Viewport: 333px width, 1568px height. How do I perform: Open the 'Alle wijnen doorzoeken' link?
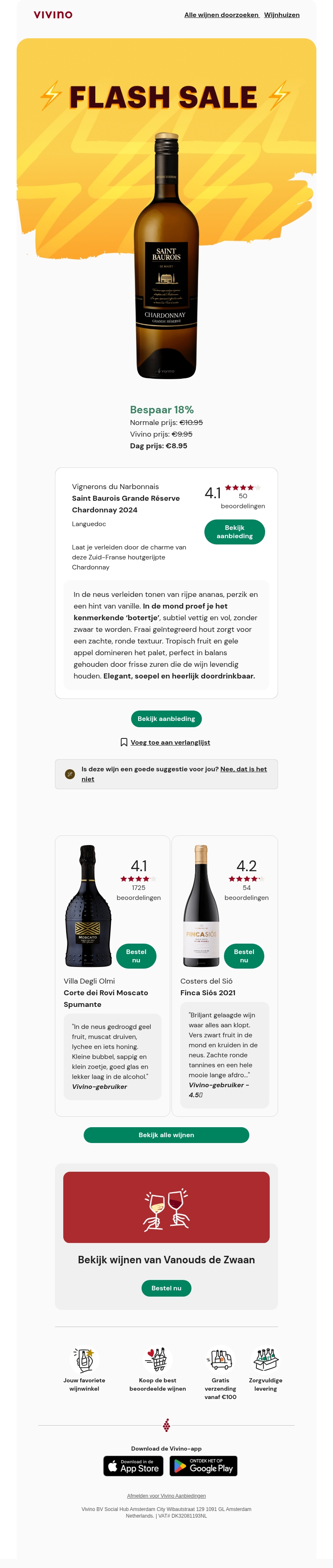pyautogui.click(x=221, y=15)
